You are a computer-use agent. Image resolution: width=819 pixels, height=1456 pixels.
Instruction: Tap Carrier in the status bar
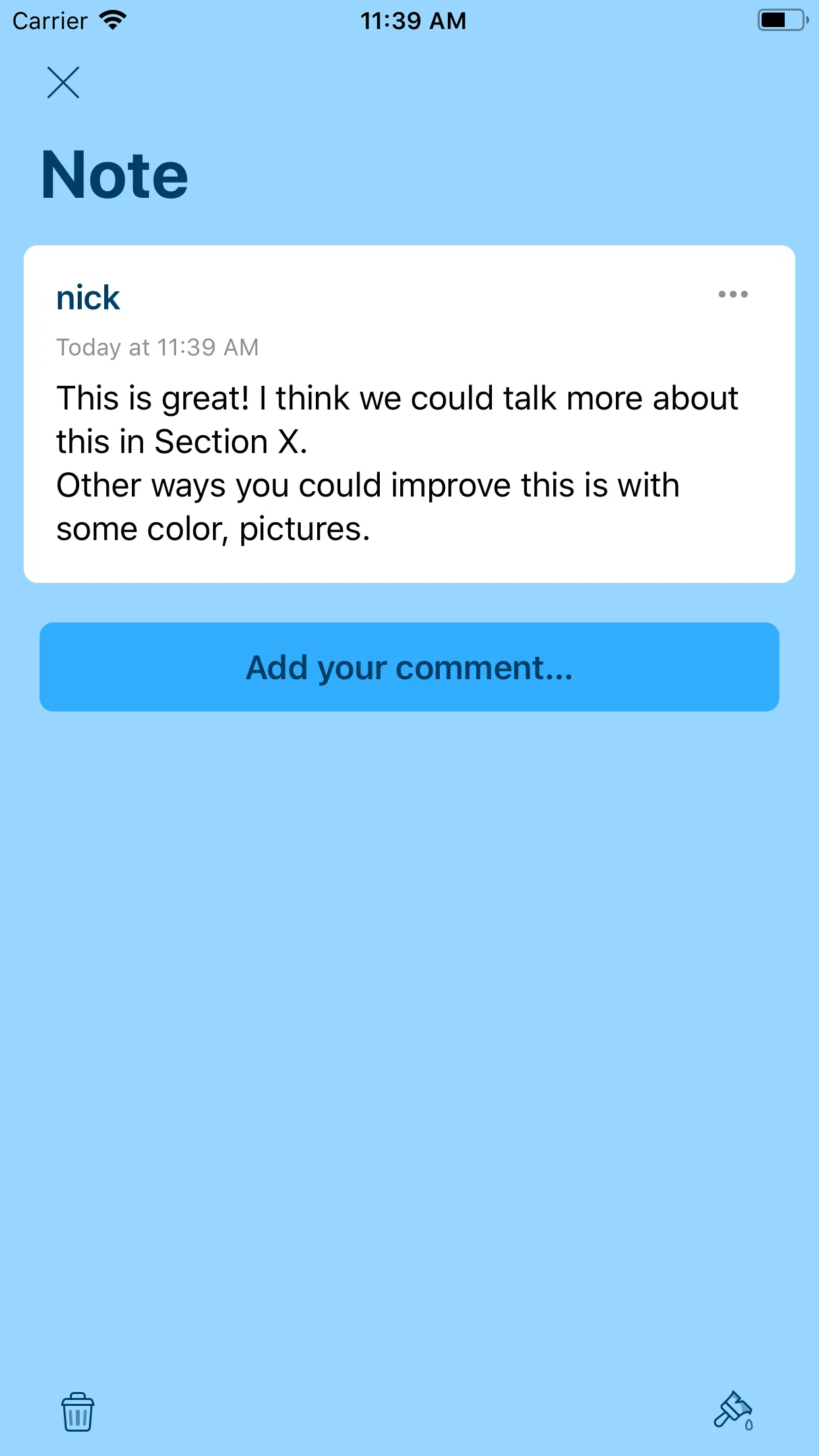pos(49,20)
